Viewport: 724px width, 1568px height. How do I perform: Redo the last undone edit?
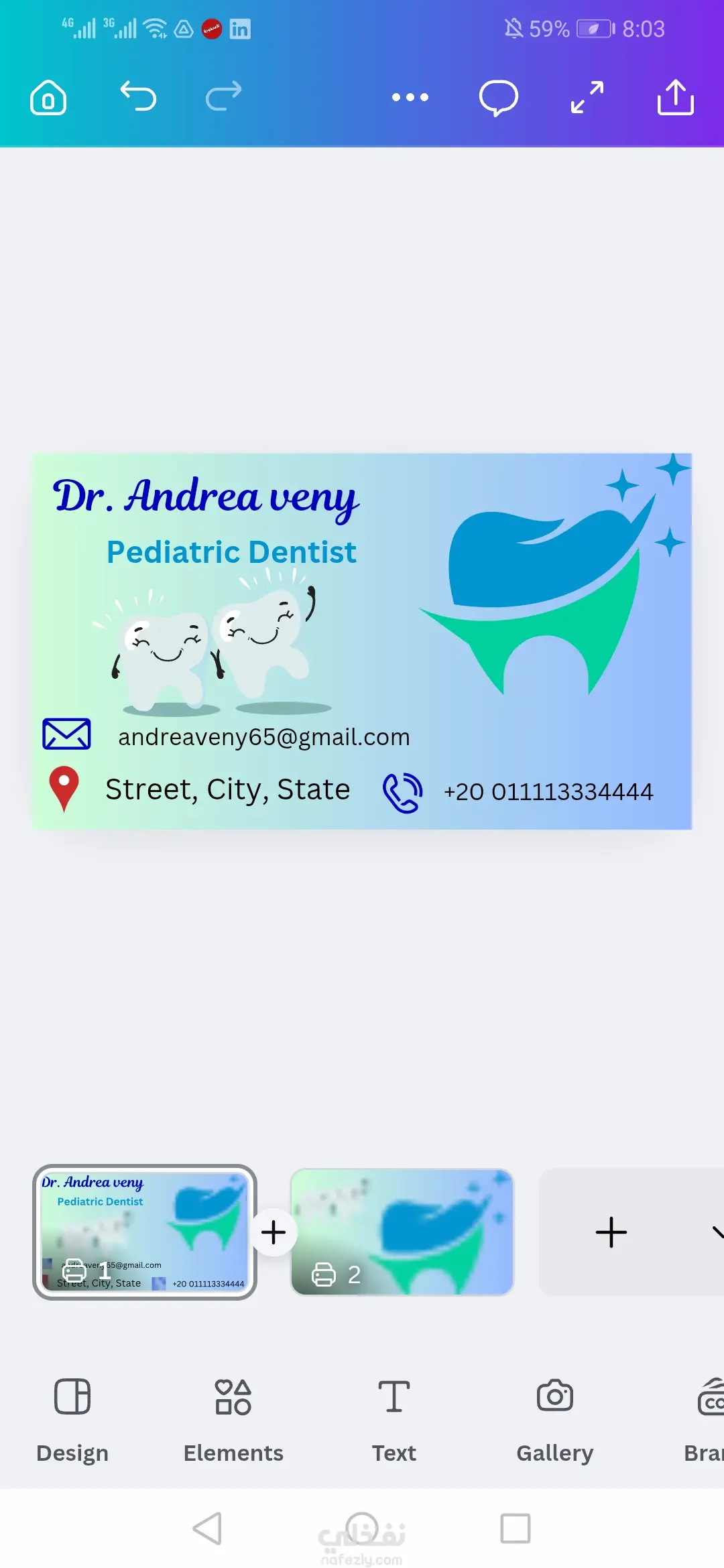223,96
